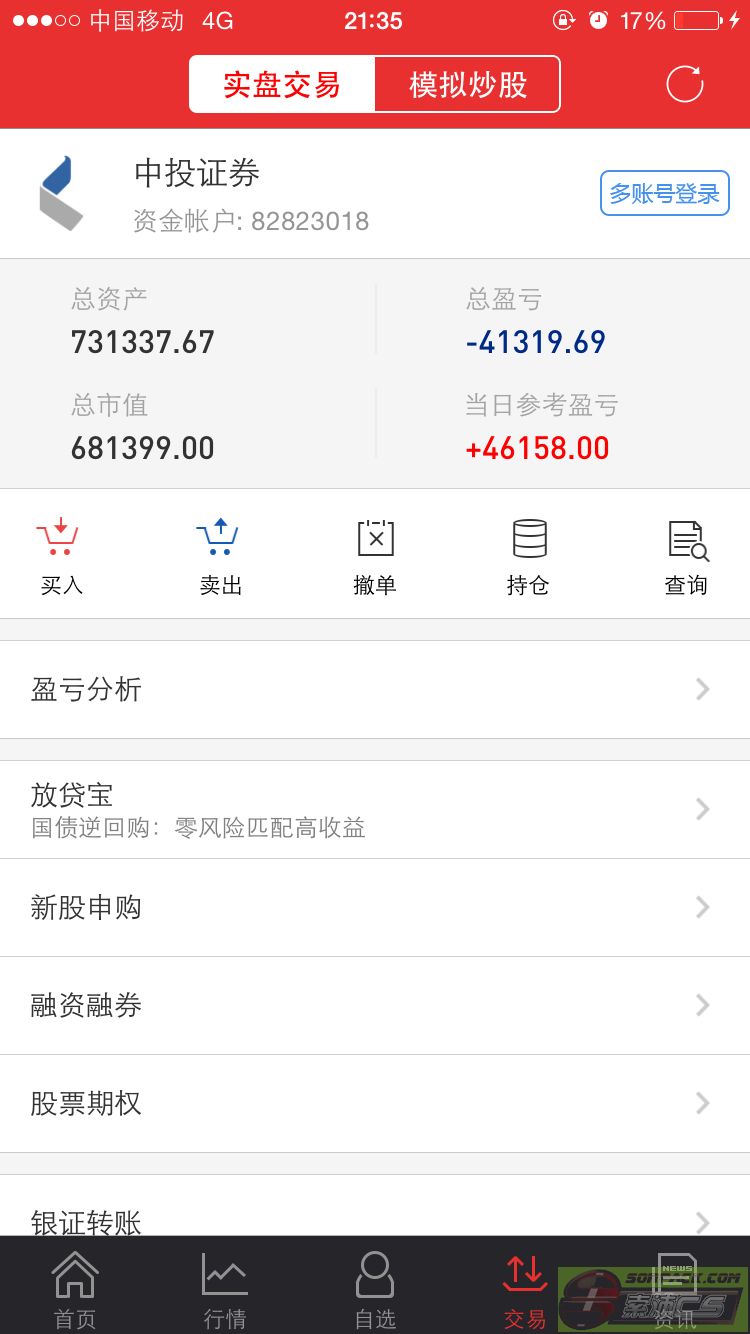The height and width of the screenshot is (1334, 750).
Task: Select the 实盘交易 tab
Action: [282, 85]
